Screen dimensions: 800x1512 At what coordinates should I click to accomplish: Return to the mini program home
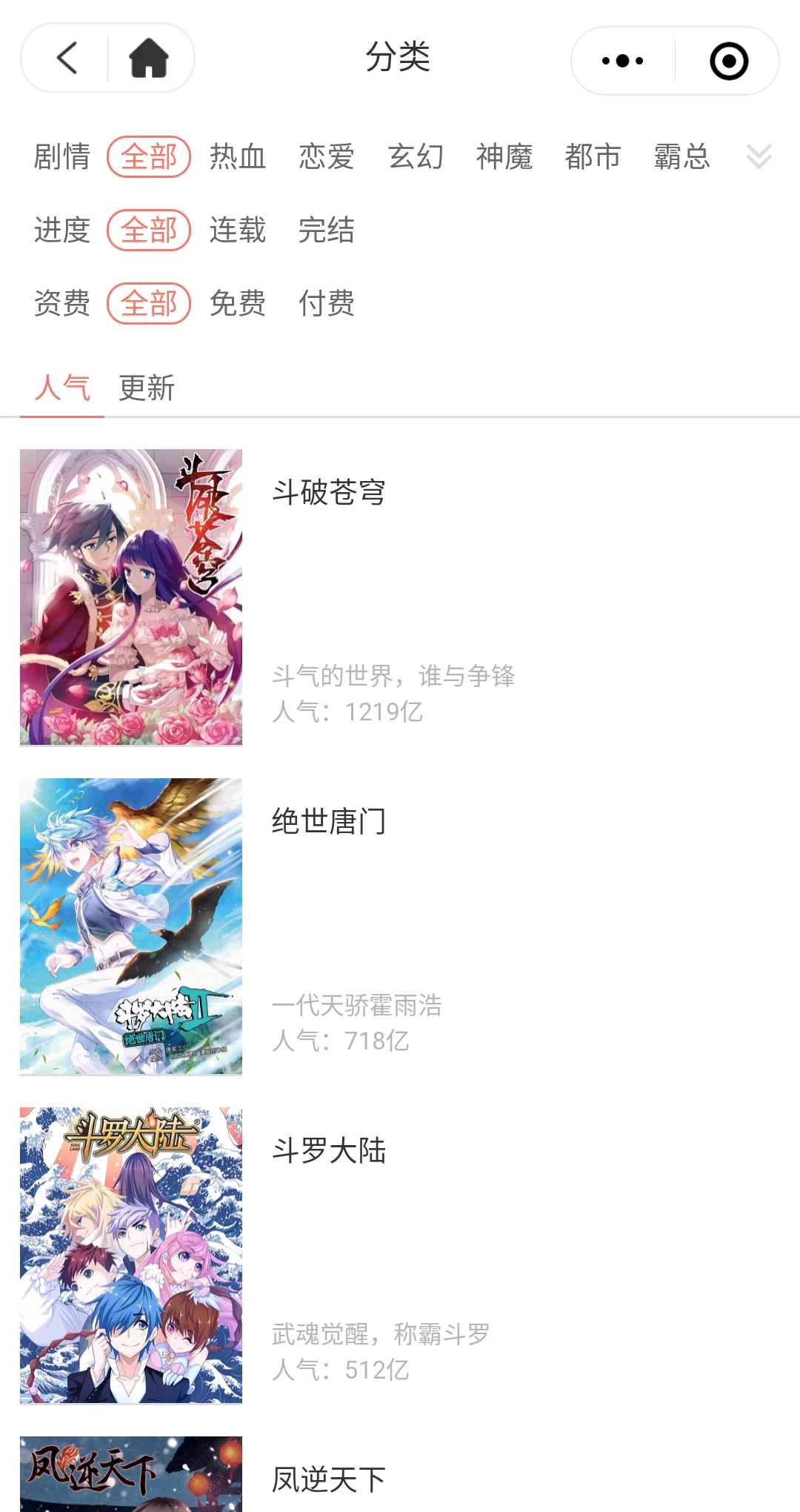(x=149, y=58)
